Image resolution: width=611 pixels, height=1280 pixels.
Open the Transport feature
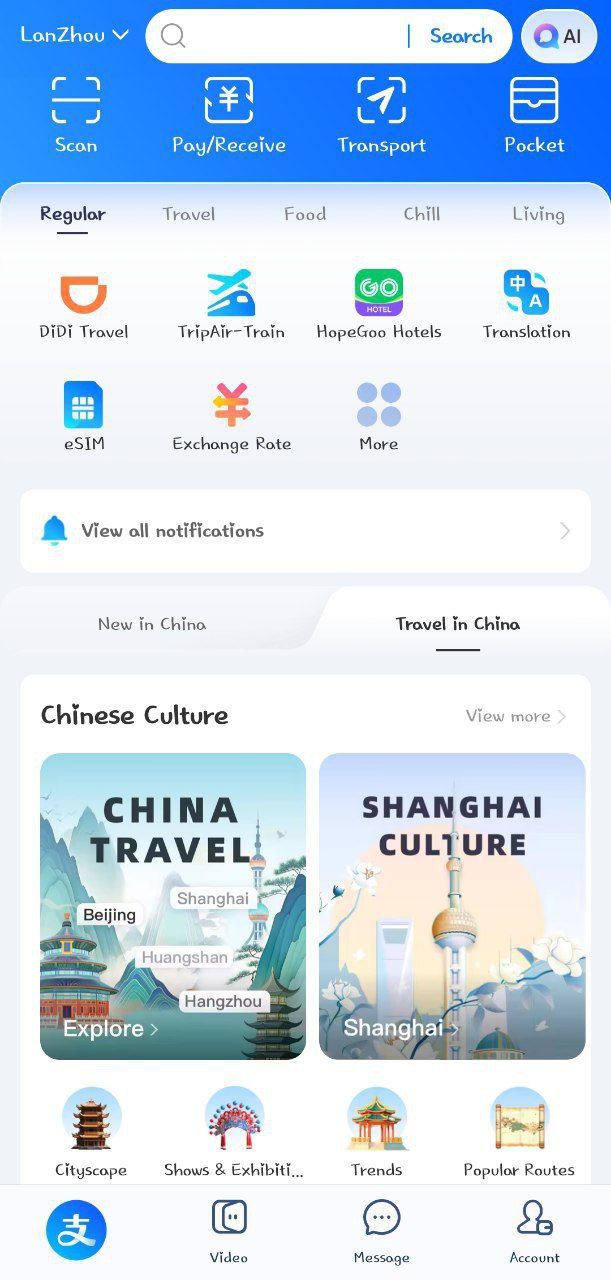pos(381,115)
